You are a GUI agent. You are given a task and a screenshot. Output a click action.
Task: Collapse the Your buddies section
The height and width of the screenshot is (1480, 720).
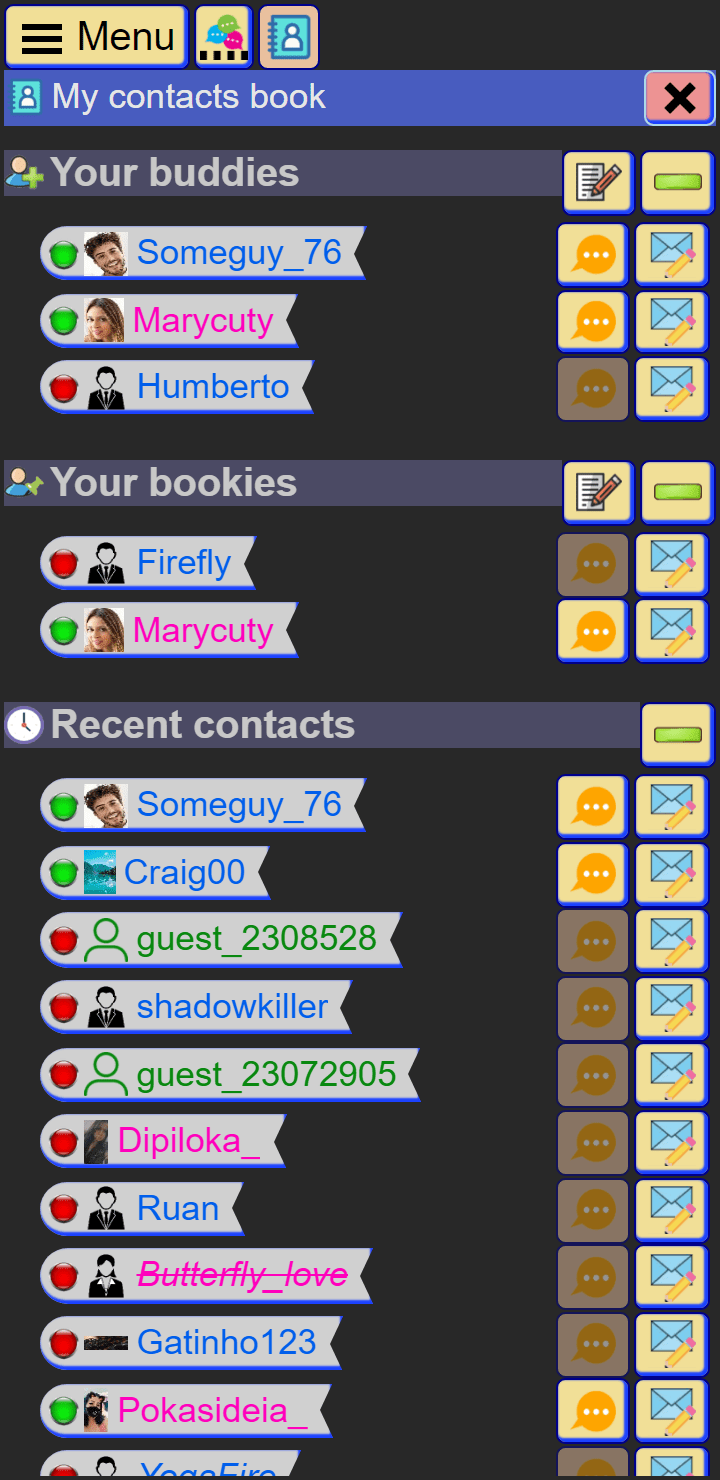click(x=677, y=182)
